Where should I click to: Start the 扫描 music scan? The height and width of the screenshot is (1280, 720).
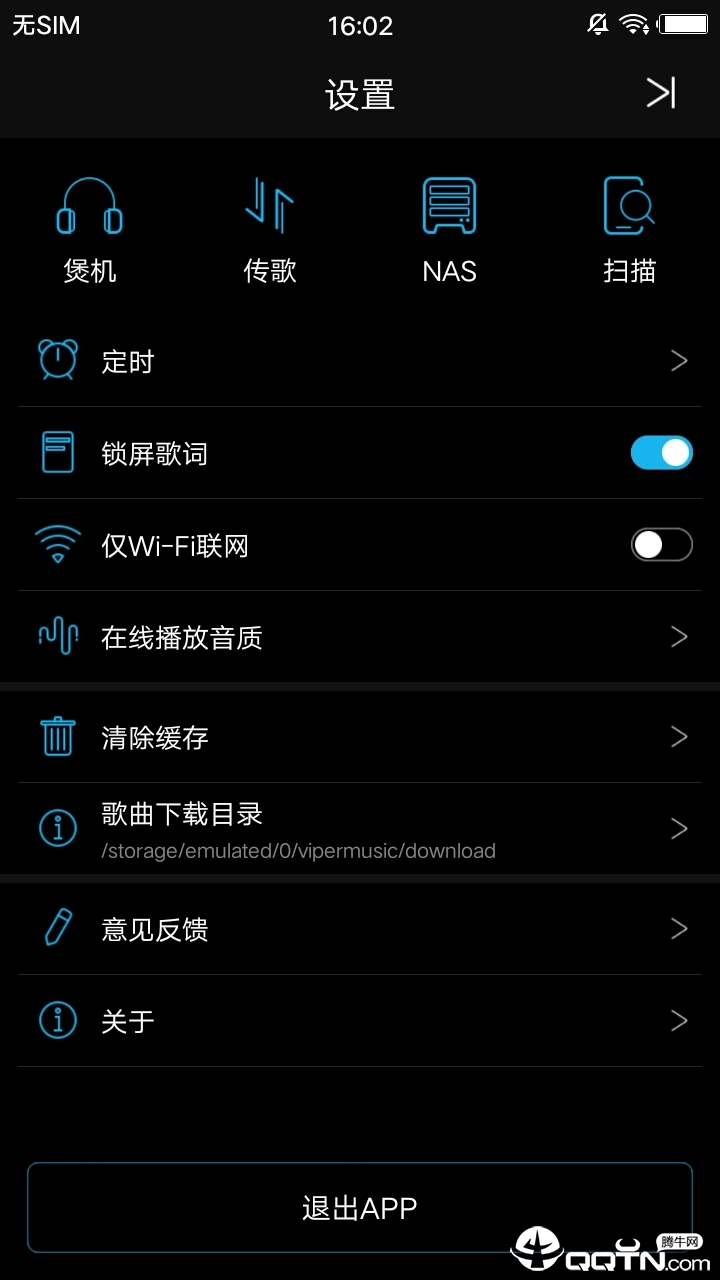coord(628,208)
